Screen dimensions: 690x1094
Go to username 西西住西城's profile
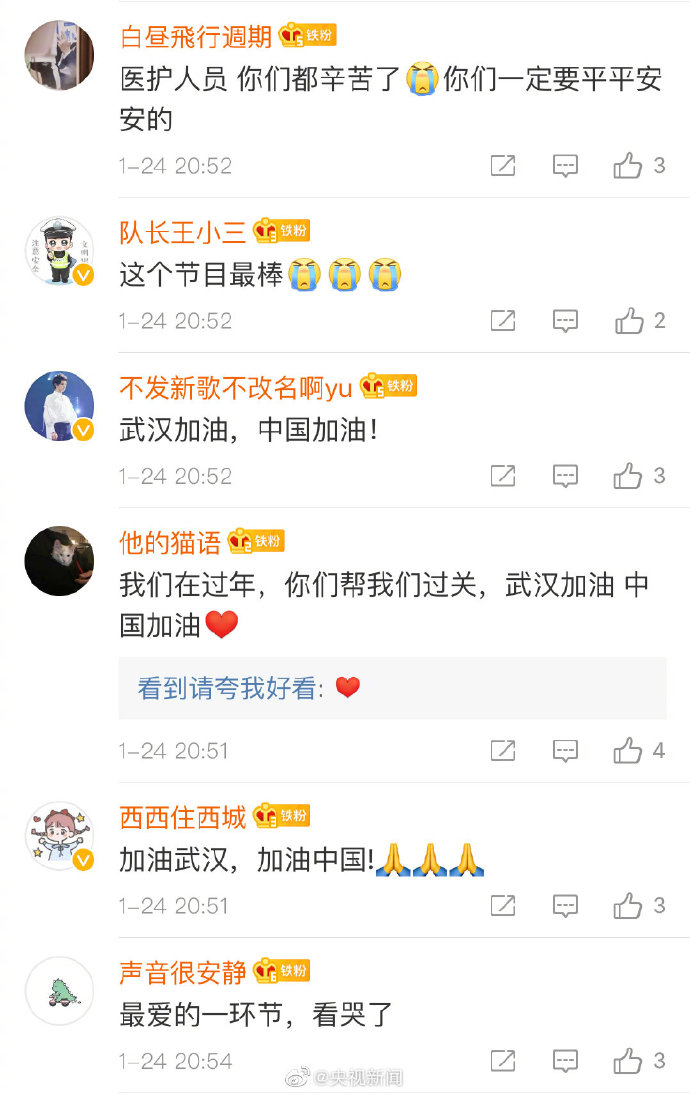point(182,817)
